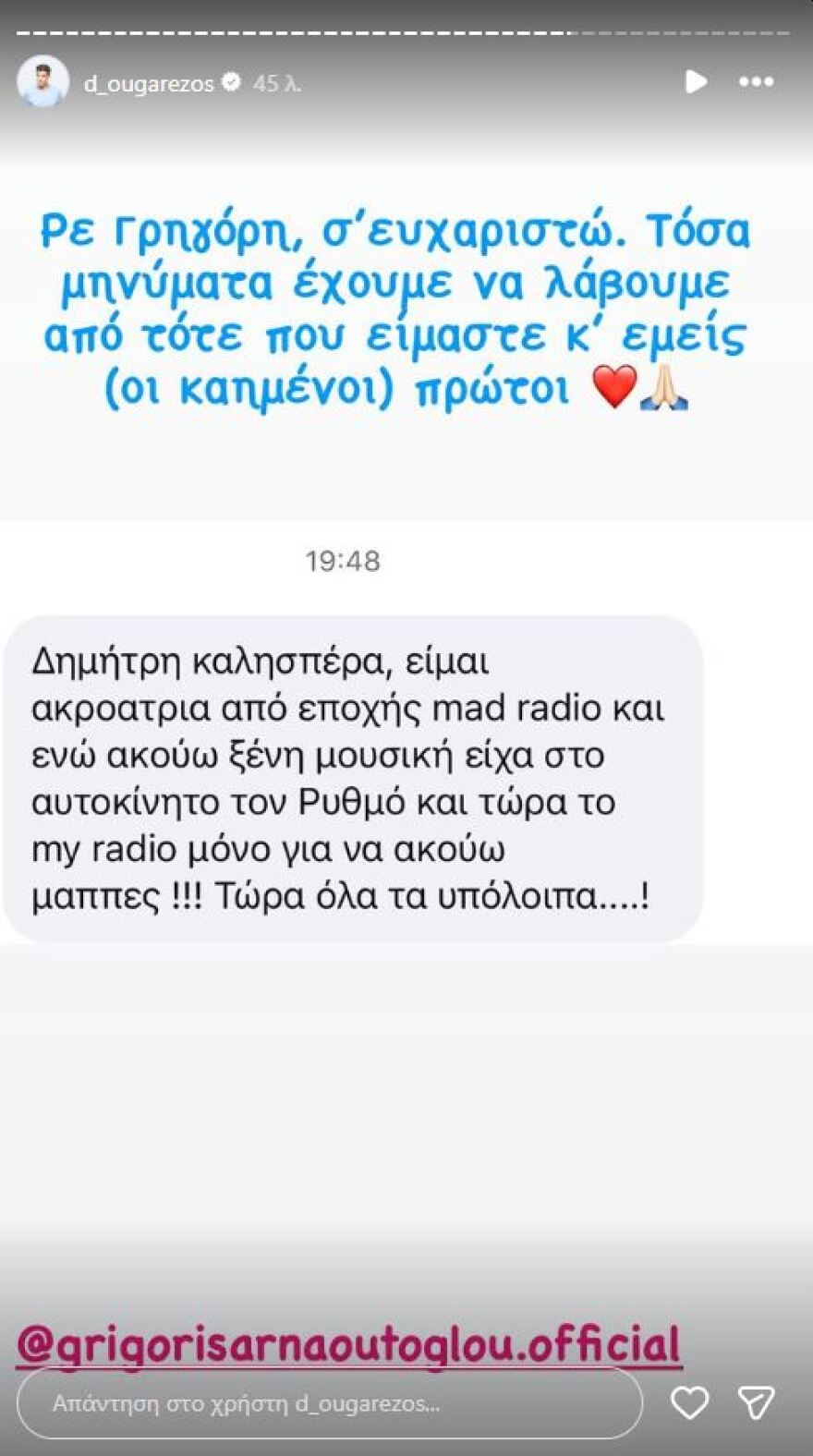813x1456 pixels.
Task: Open the three-dot story options menu
Action: pos(756,81)
